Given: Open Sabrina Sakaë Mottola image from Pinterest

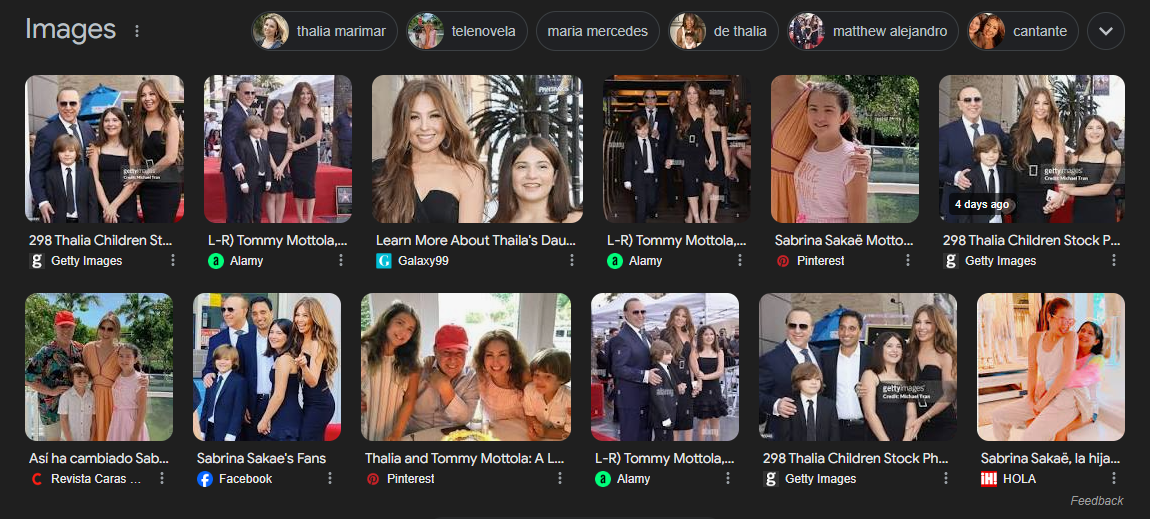Looking at the screenshot, I should pos(844,149).
